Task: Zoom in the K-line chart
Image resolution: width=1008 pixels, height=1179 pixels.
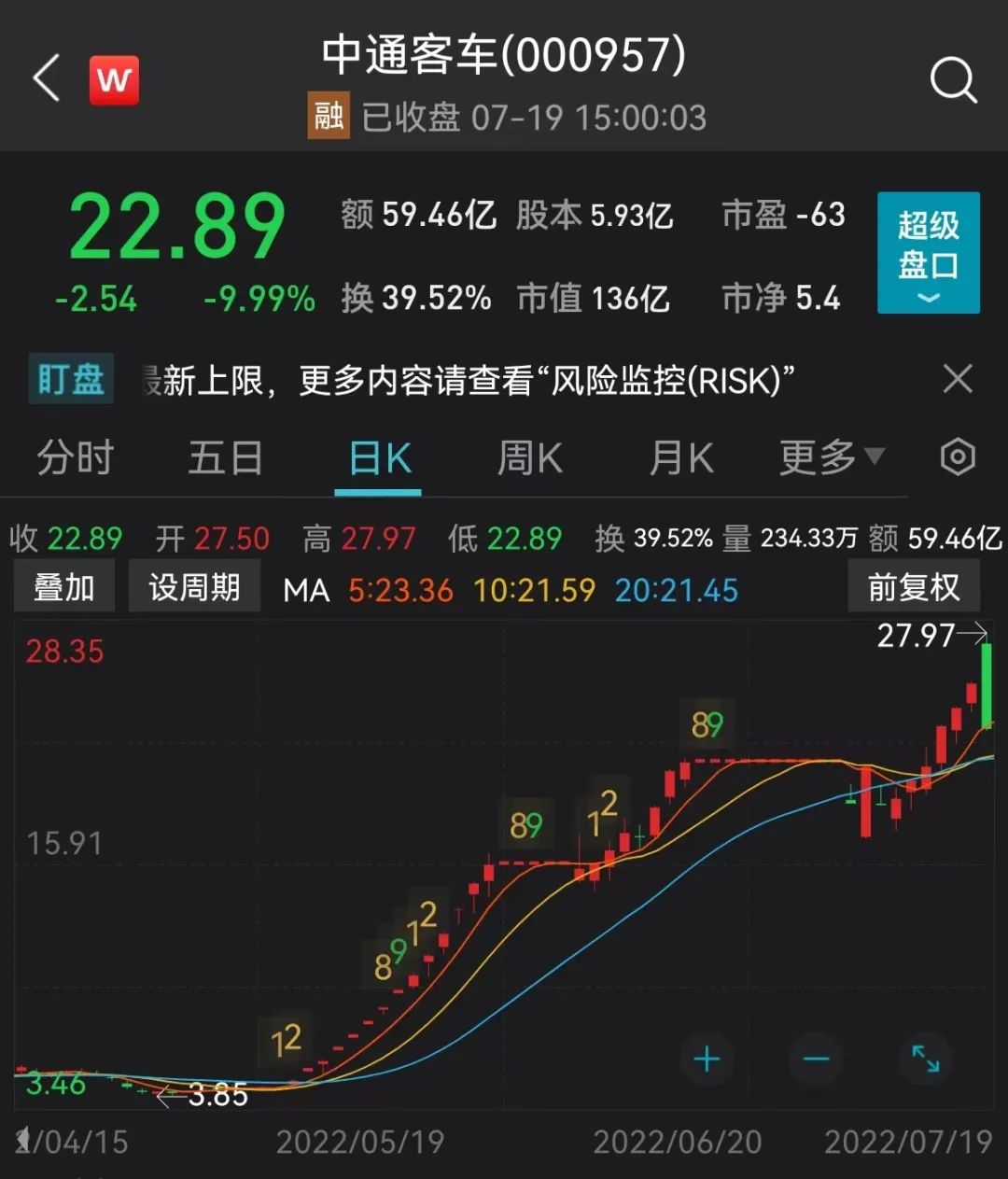Action: tap(707, 1059)
